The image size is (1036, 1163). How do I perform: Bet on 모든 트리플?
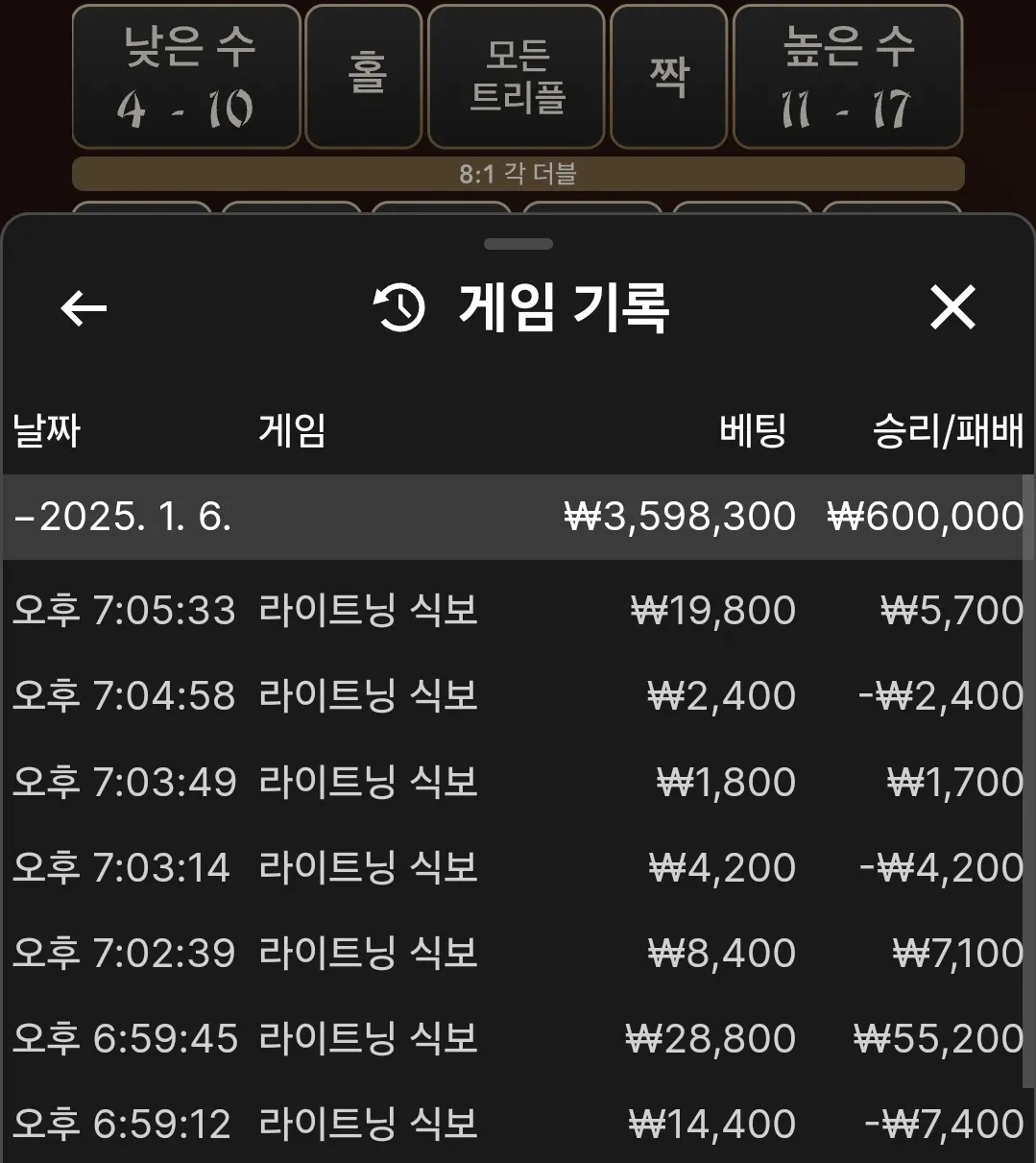[517, 77]
